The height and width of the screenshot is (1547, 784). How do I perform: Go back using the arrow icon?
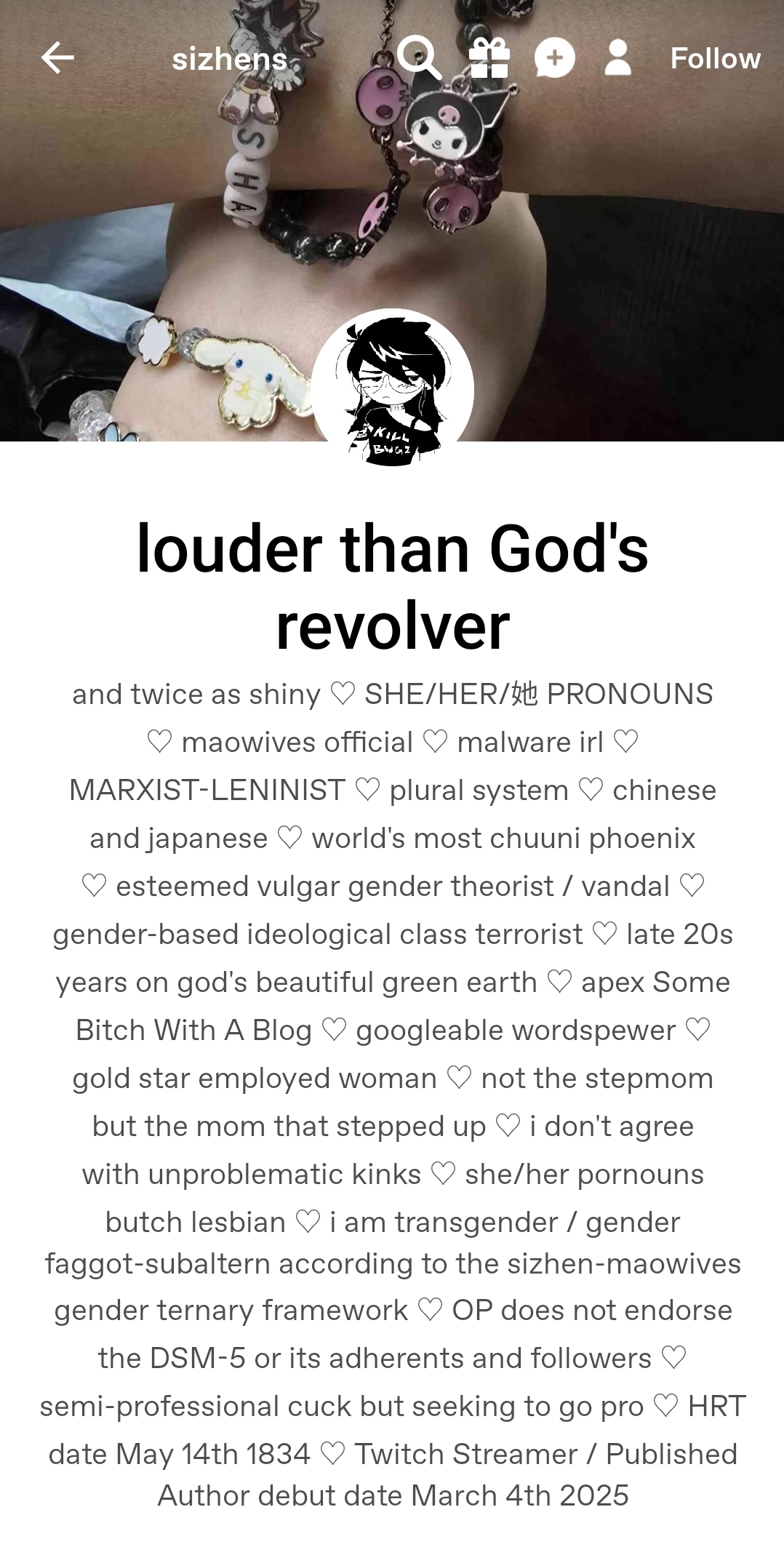coord(57,58)
